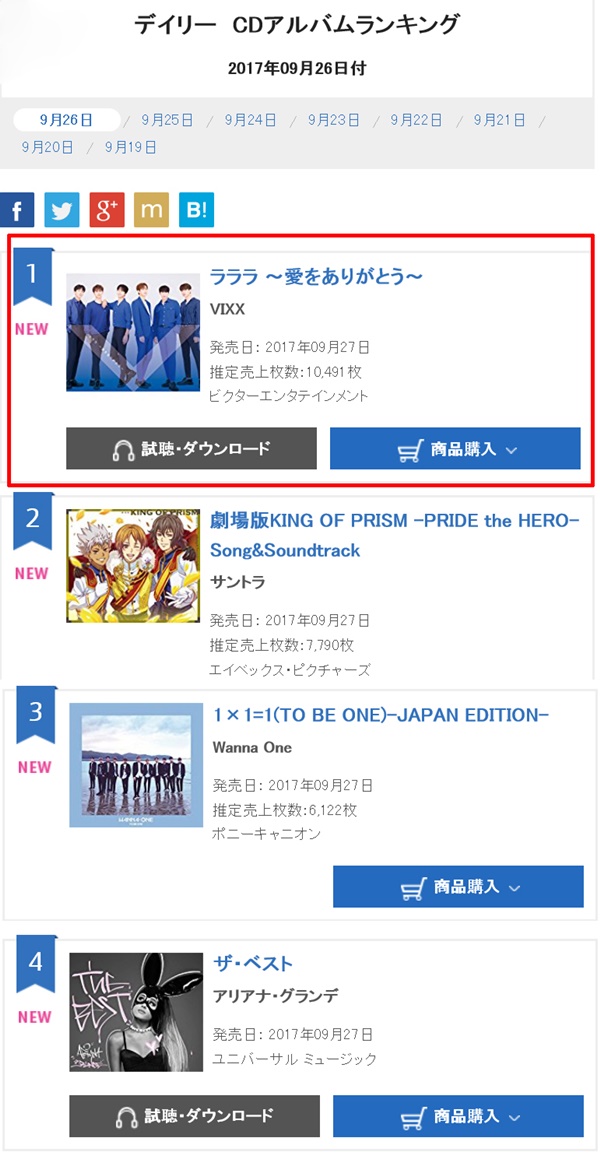
Task: Switch to the 9月24日 ranking
Action: pos(250,119)
